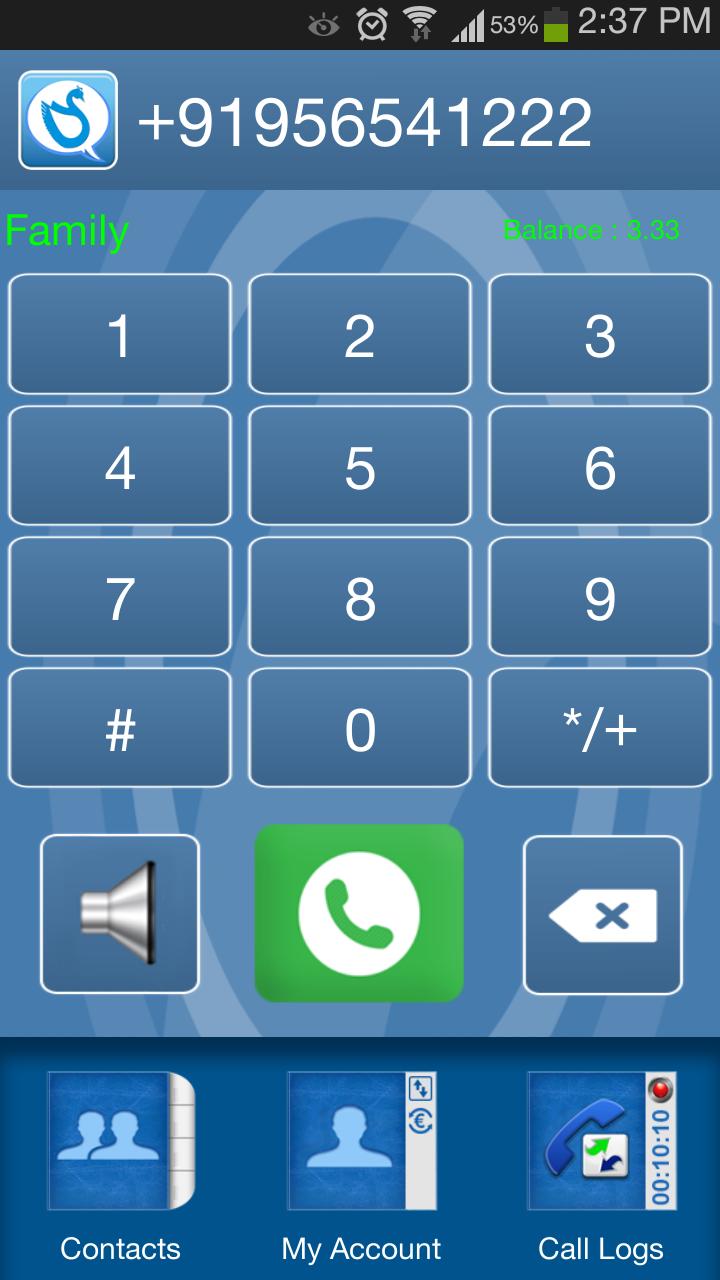Dial the number 6
Viewport: 720px width, 1280px height.
600,466
